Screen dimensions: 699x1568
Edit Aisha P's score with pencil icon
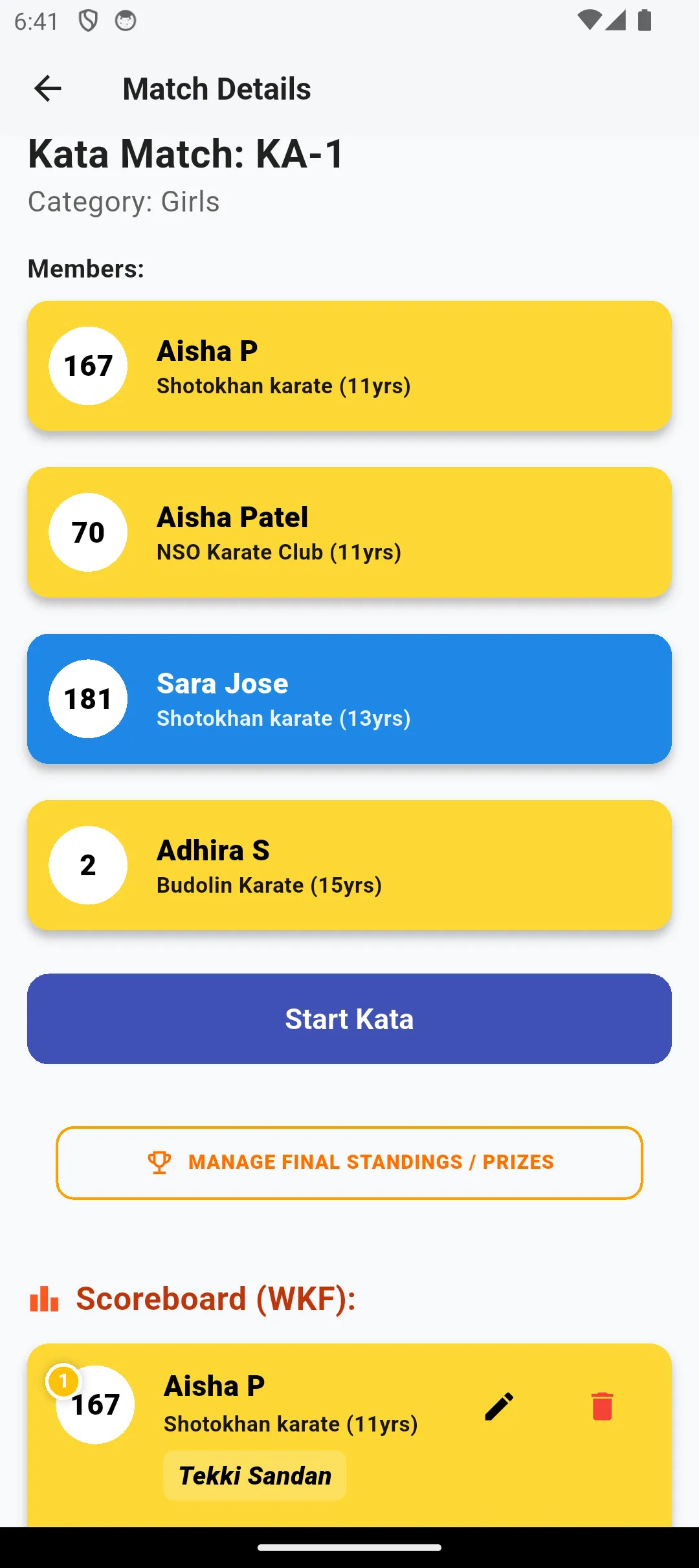click(x=498, y=1405)
